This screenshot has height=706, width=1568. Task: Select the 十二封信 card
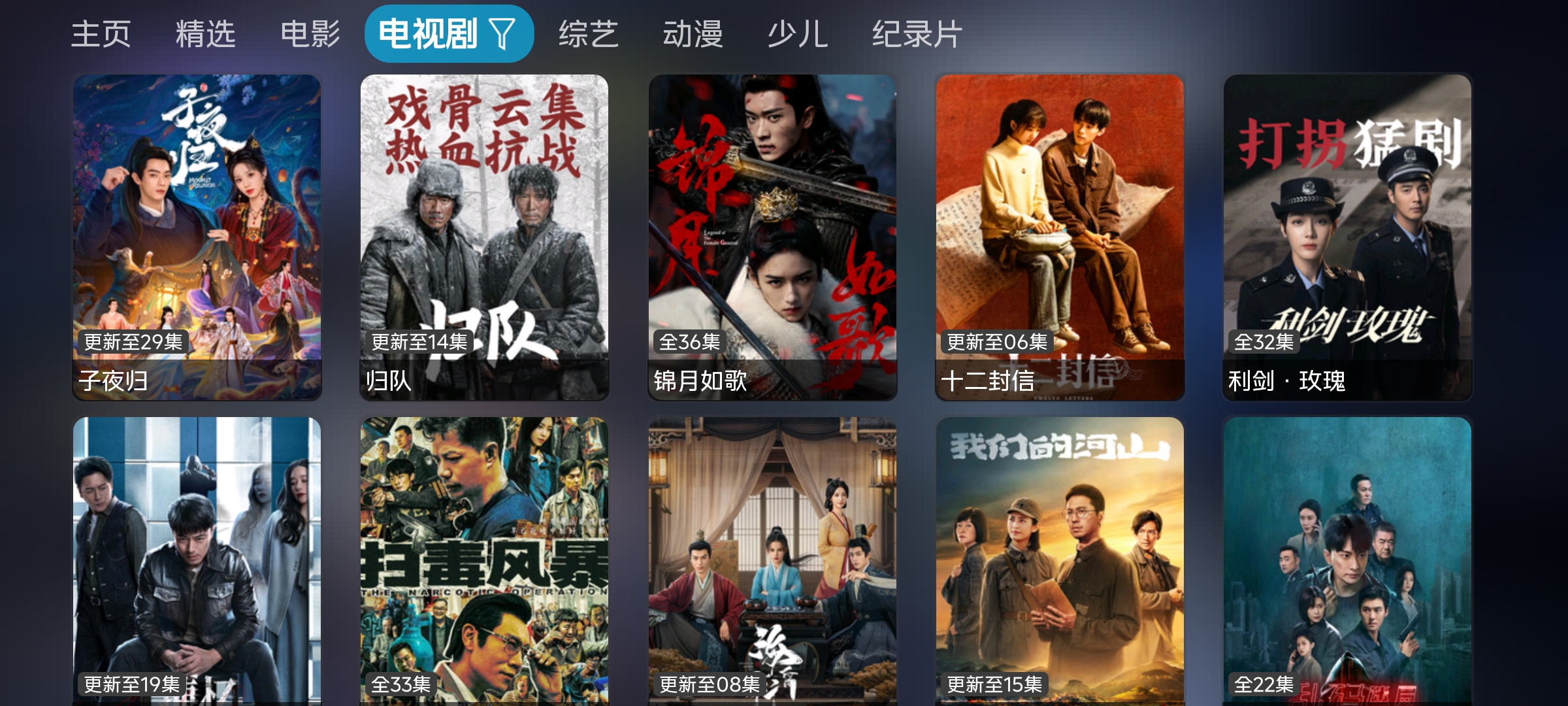[1060, 237]
